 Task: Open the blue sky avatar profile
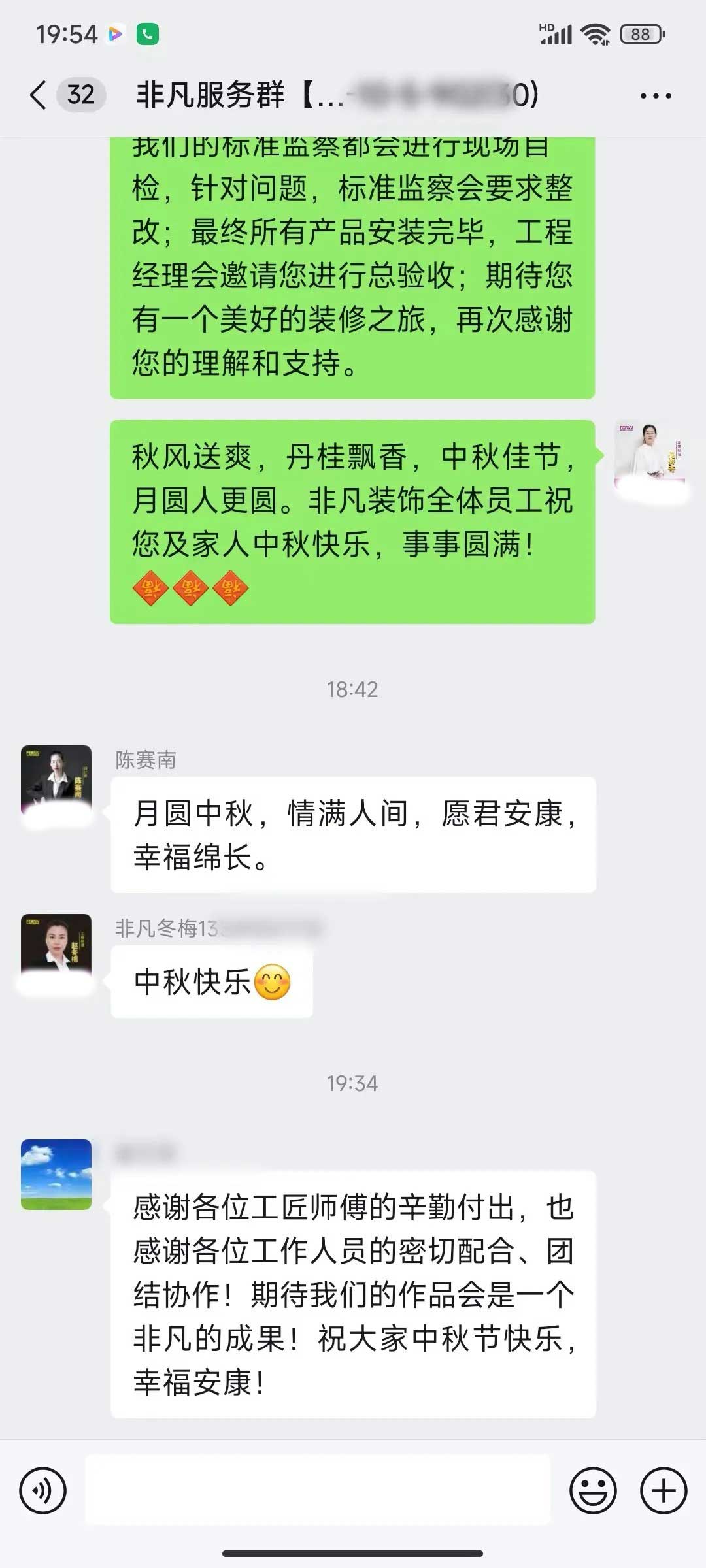[56, 1174]
